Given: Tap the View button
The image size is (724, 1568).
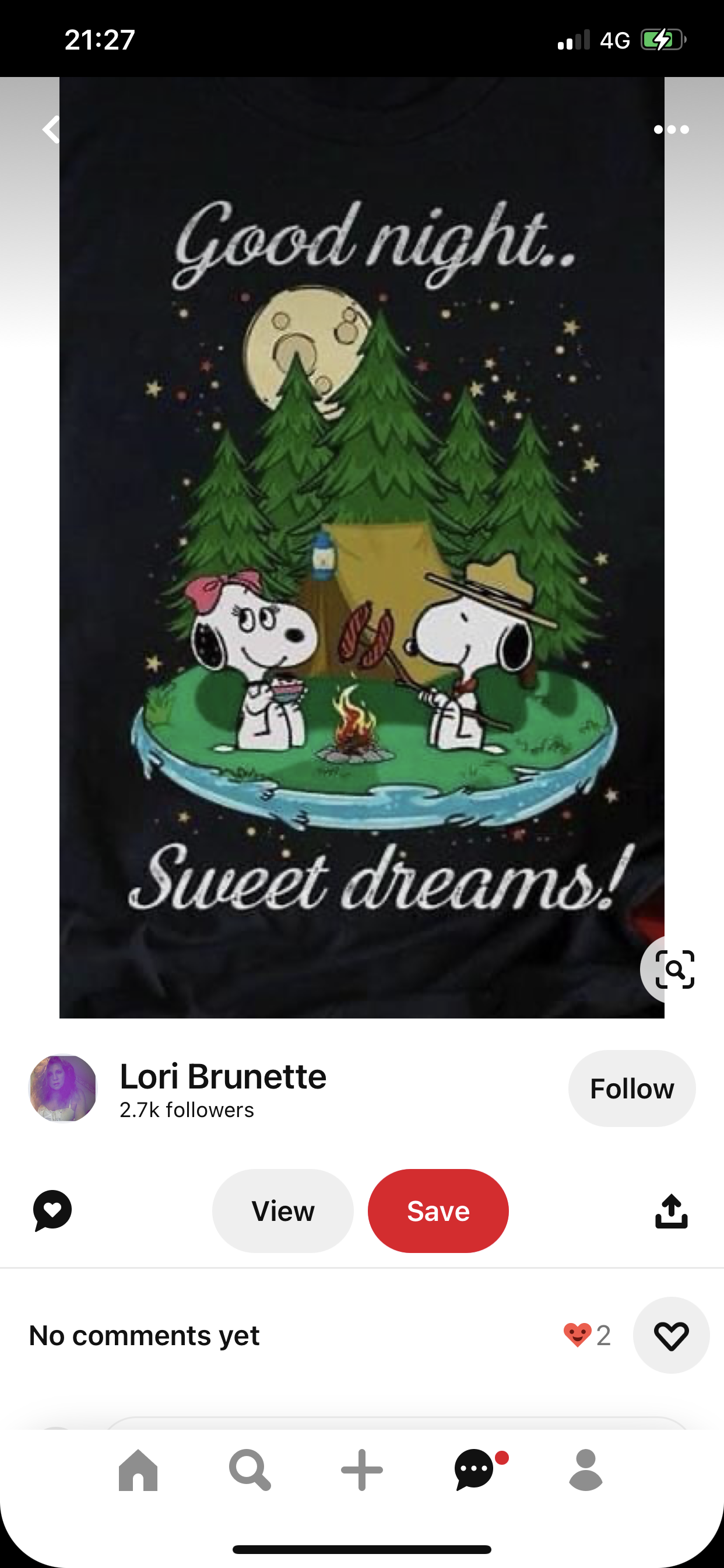Looking at the screenshot, I should click(283, 1210).
